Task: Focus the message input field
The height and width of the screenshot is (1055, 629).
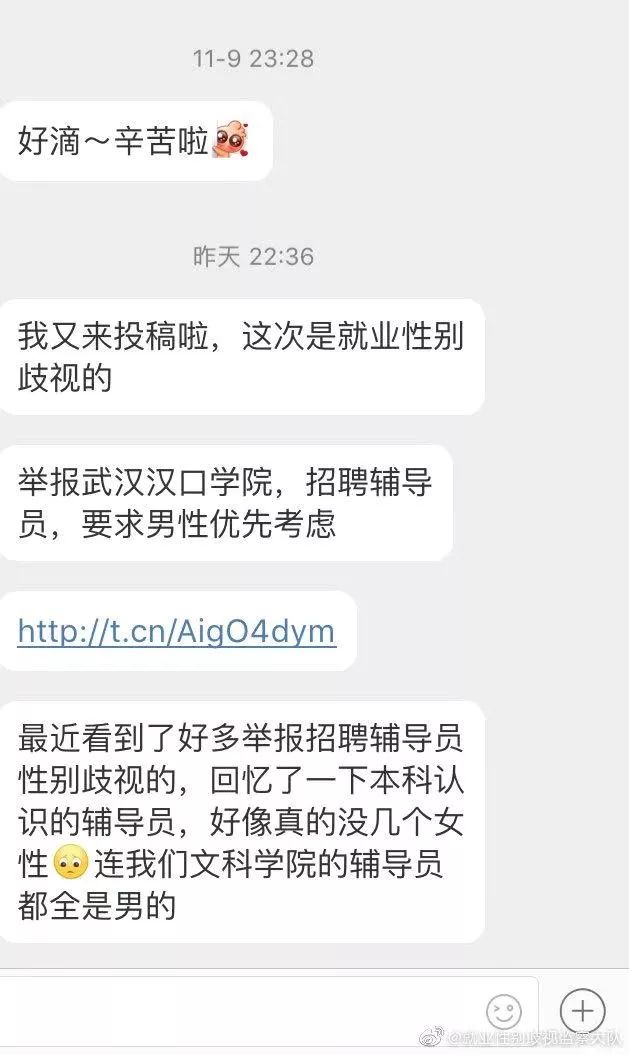Action: (240, 1010)
